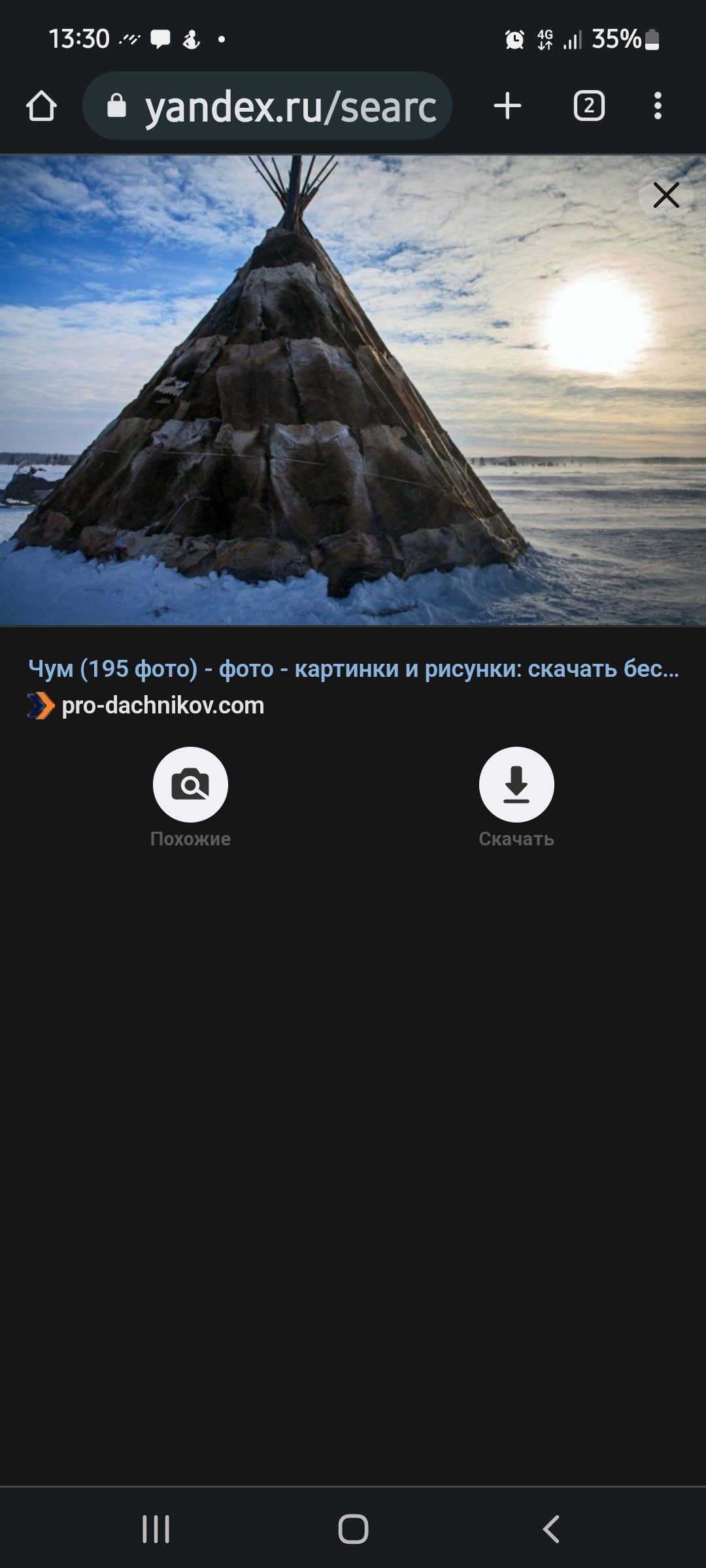Go back with the system back button
706x1568 pixels.
[551, 1529]
